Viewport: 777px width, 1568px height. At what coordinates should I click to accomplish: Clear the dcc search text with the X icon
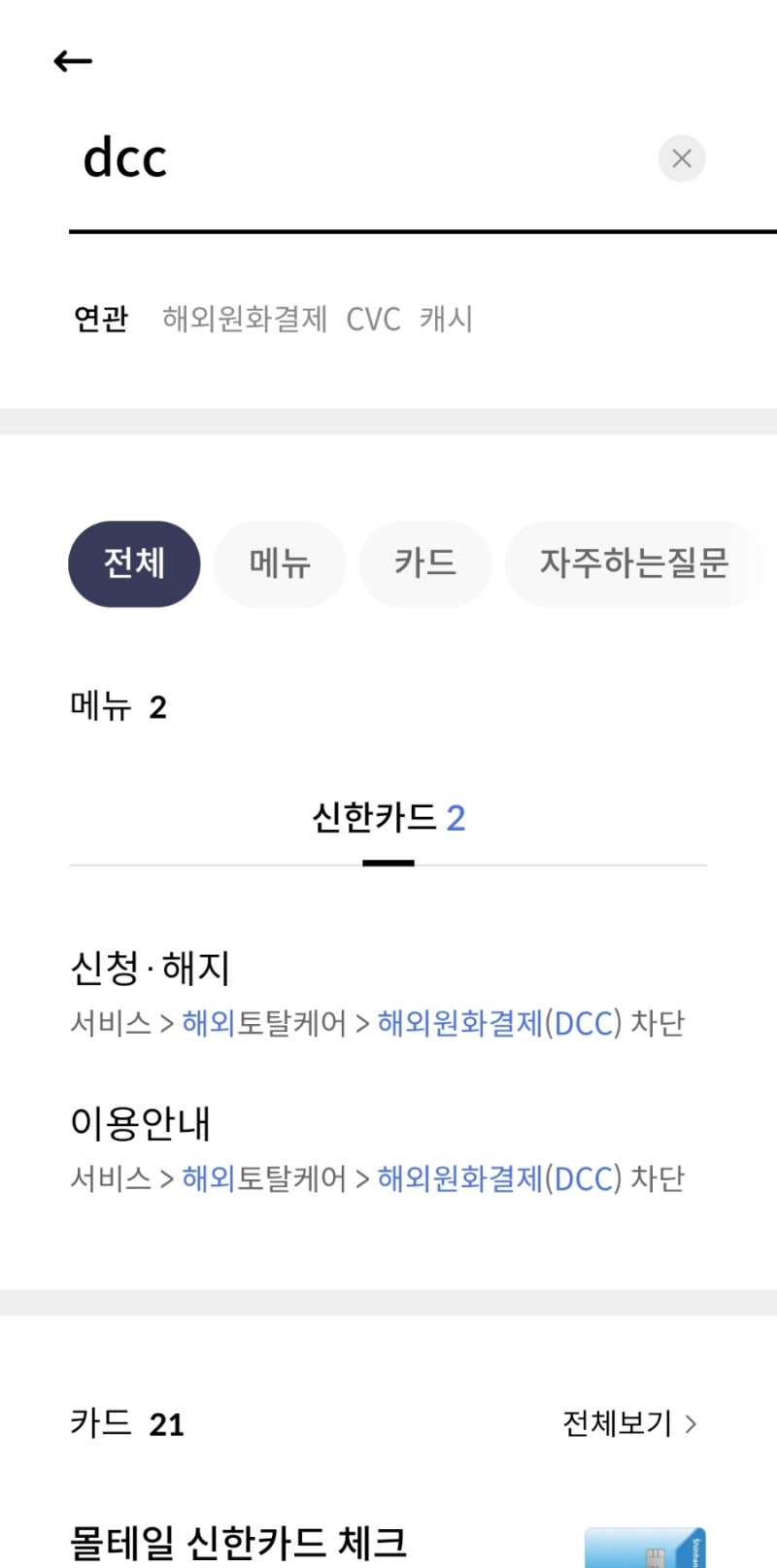pos(682,158)
